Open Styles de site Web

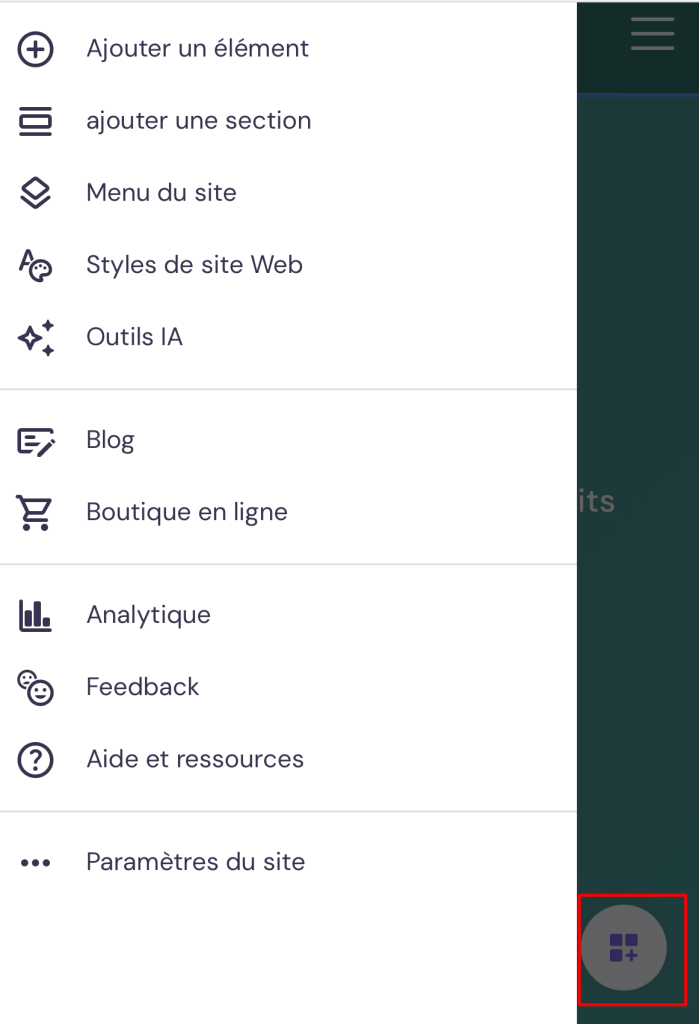[194, 265]
